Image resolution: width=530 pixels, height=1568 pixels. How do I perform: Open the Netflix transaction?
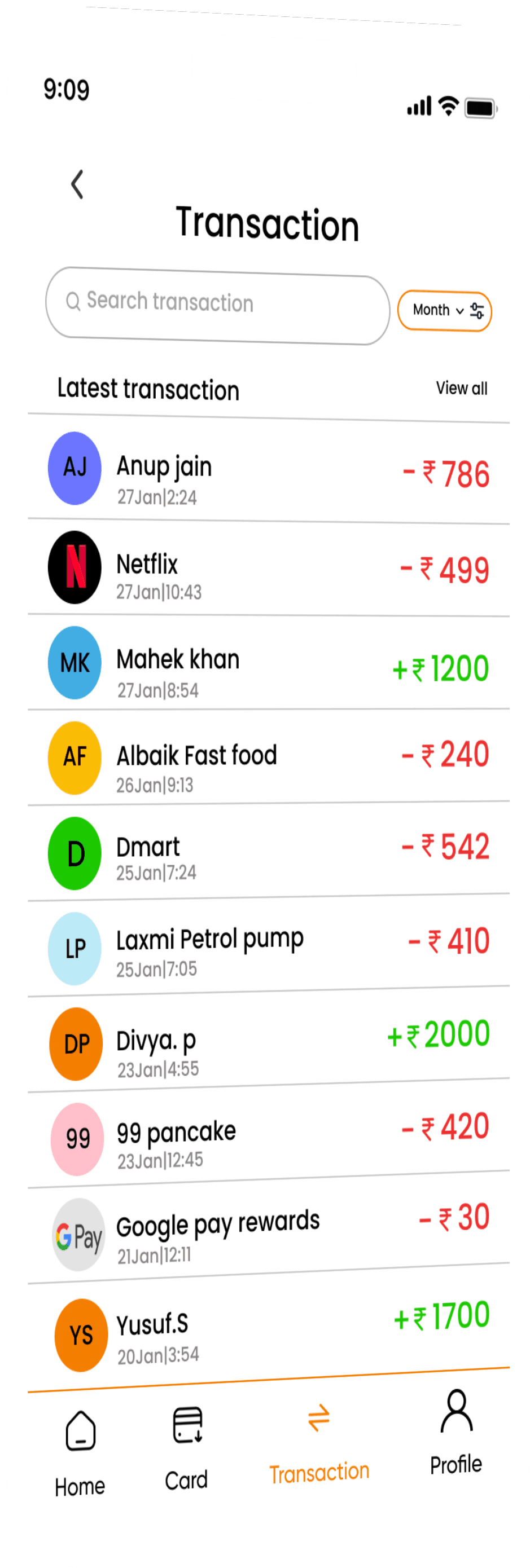point(268,569)
